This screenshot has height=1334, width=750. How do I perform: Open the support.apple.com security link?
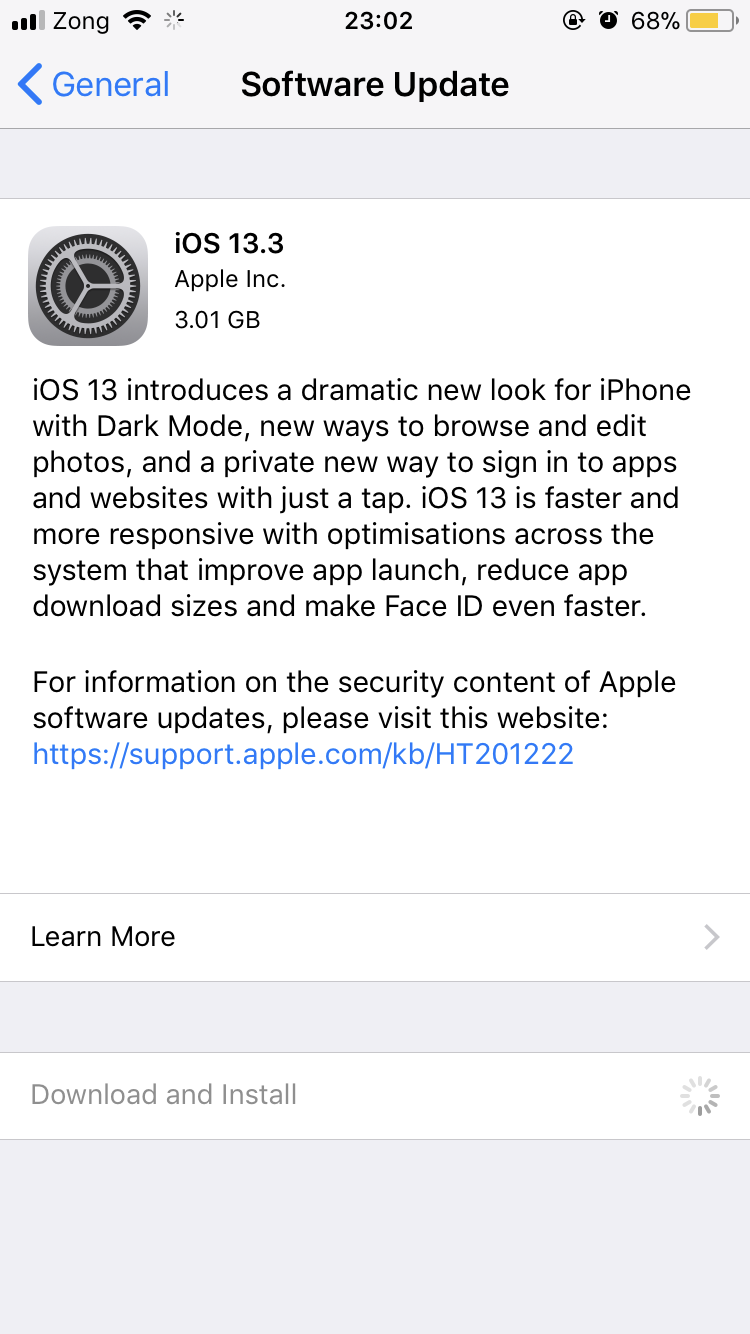(303, 753)
